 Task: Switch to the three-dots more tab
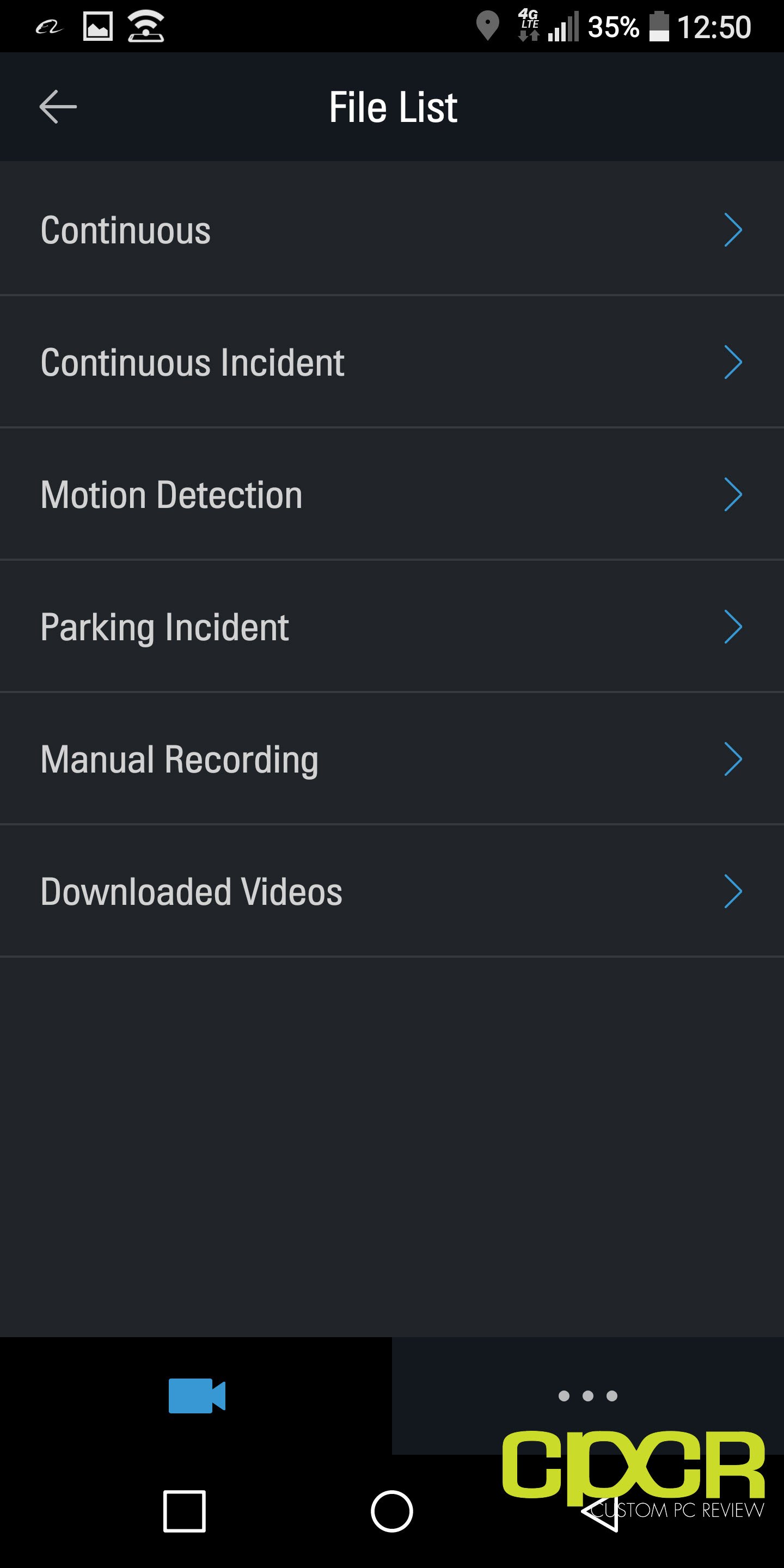point(588,1395)
